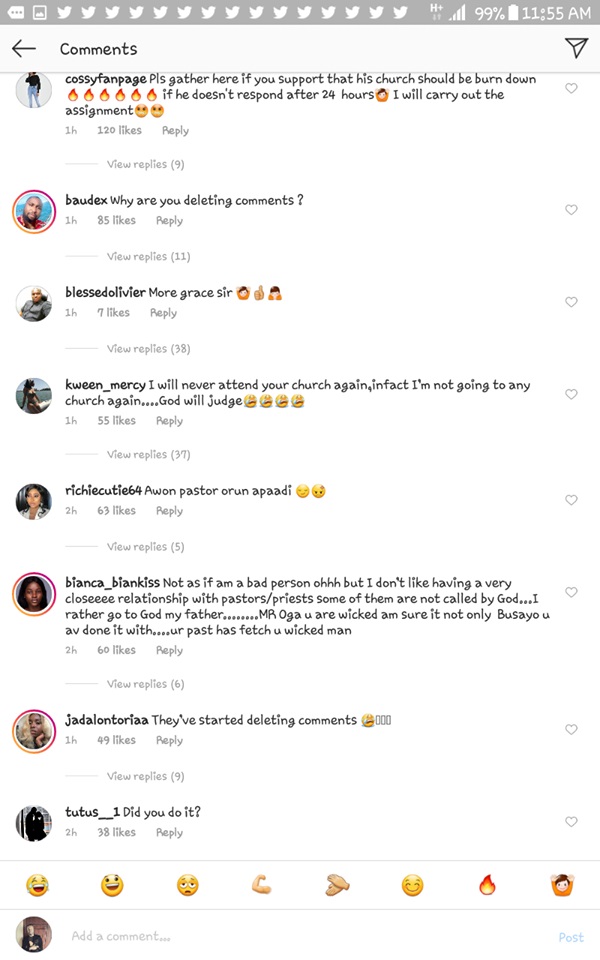
Task: Like baudex's comment
Action: pyautogui.click(x=571, y=210)
